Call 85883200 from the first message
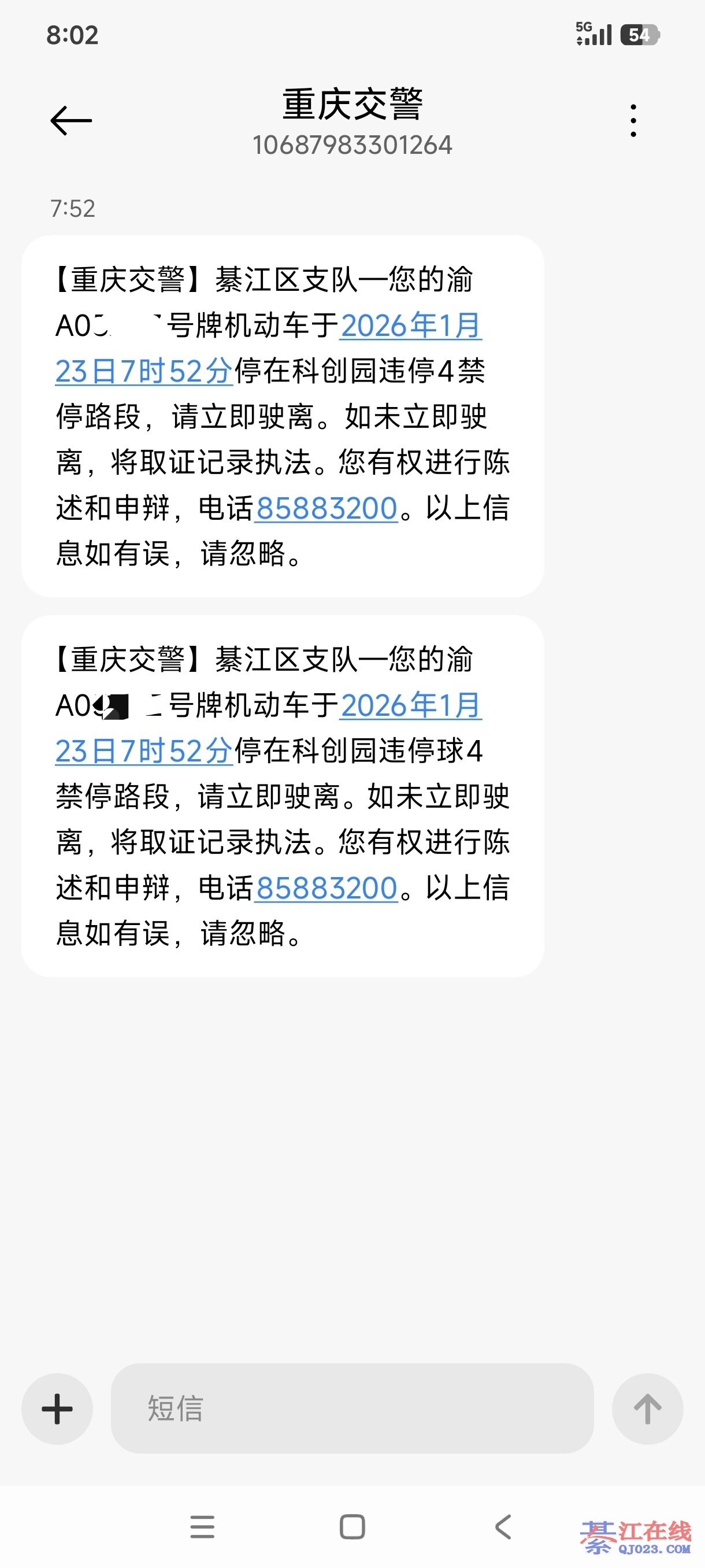Viewport: 705px width, 1568px height. click(326, 509)
